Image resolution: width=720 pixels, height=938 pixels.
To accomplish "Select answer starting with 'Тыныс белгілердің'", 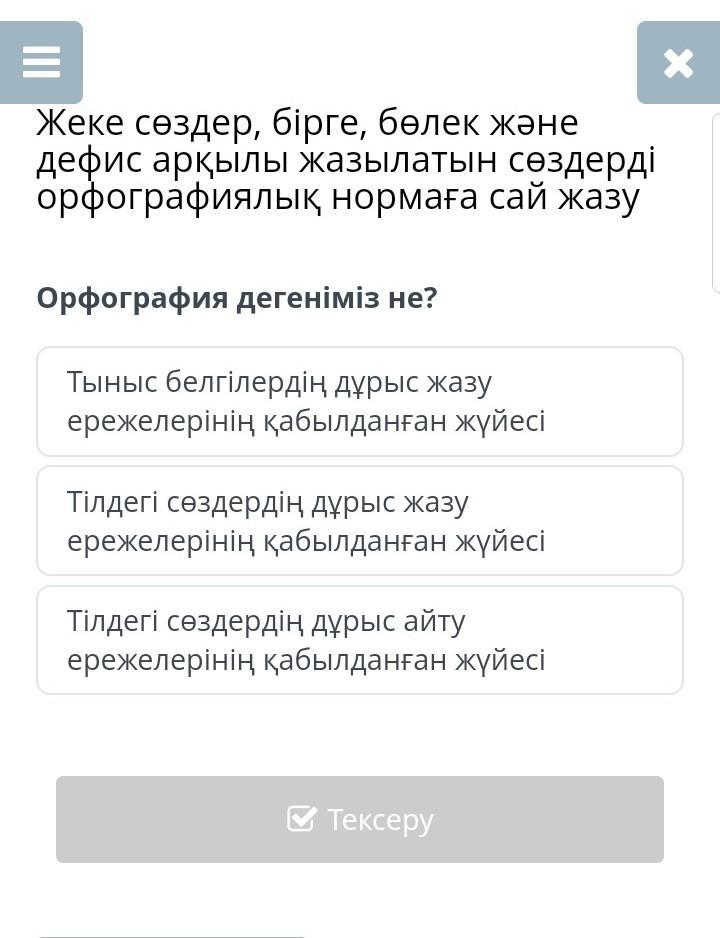I will [x=360, y=401].
